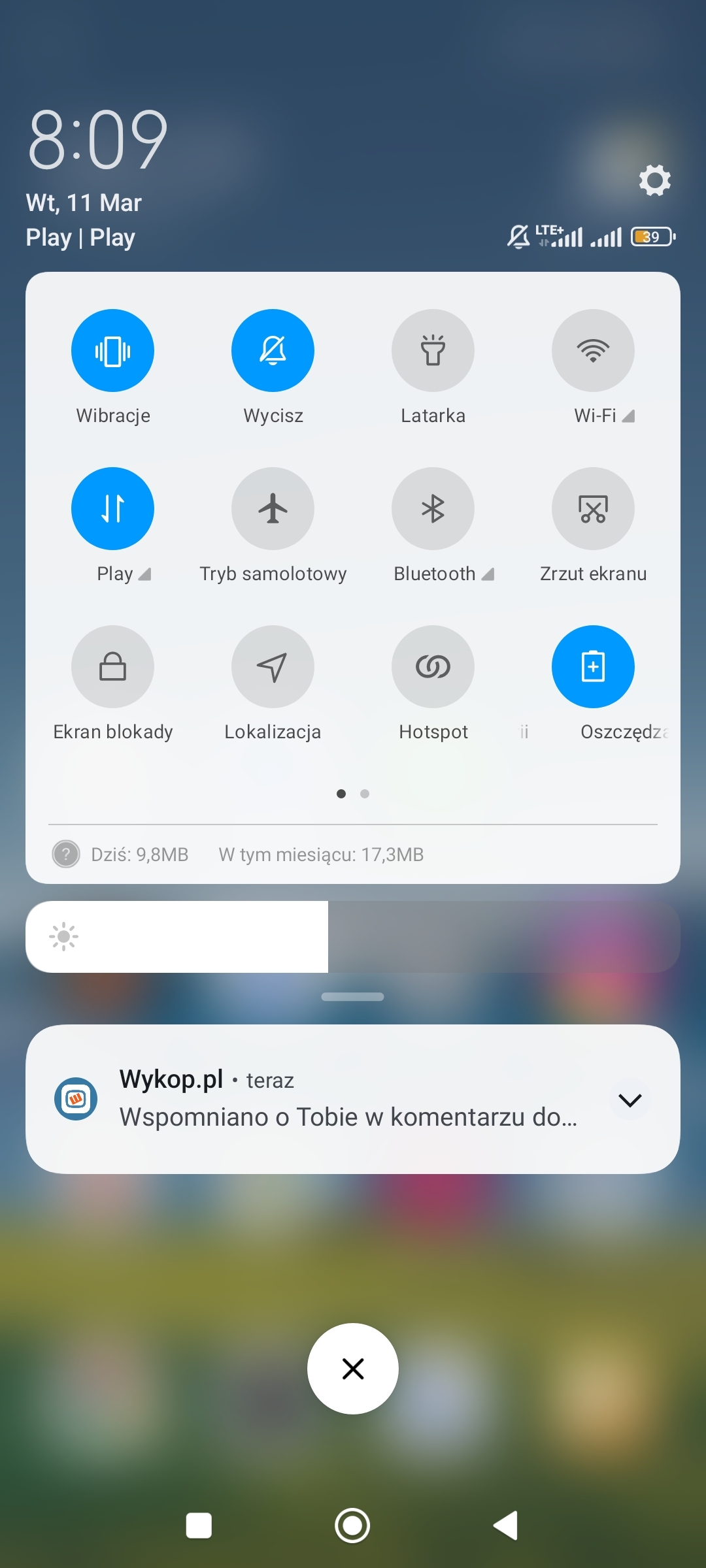Turn off Wibracje vibration mode

pyautogui.click(x=112, y=351)
